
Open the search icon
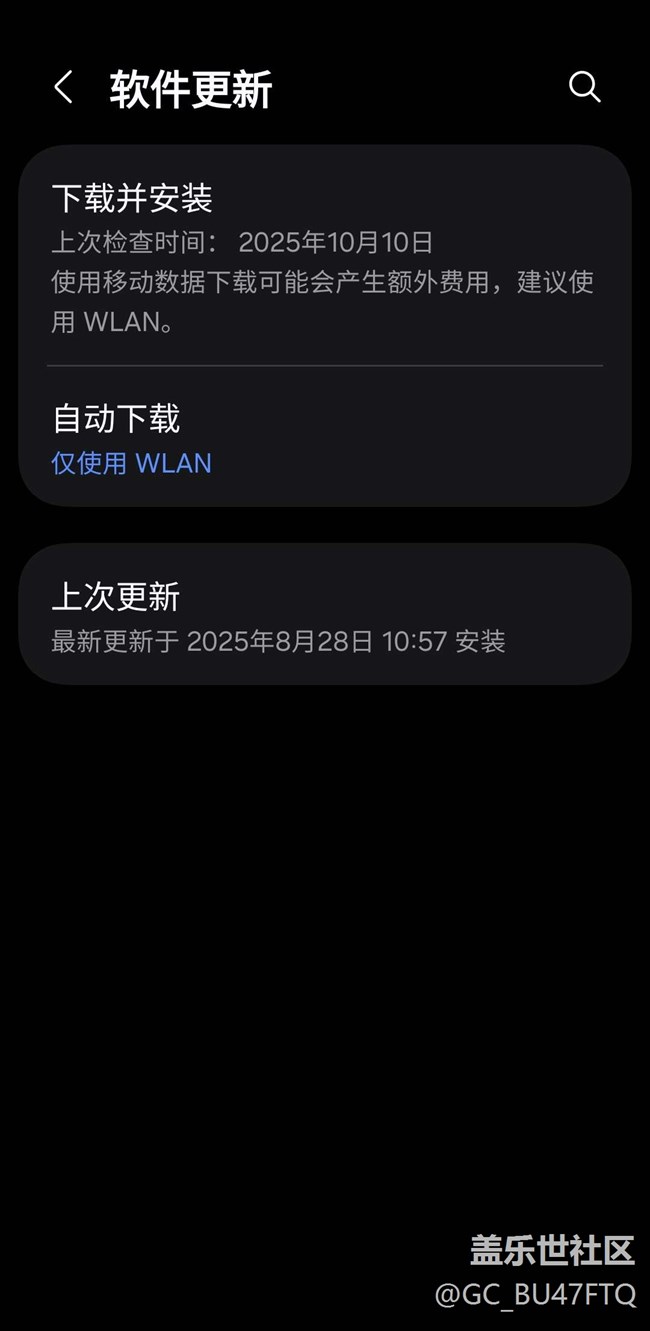tap(584, 87)
